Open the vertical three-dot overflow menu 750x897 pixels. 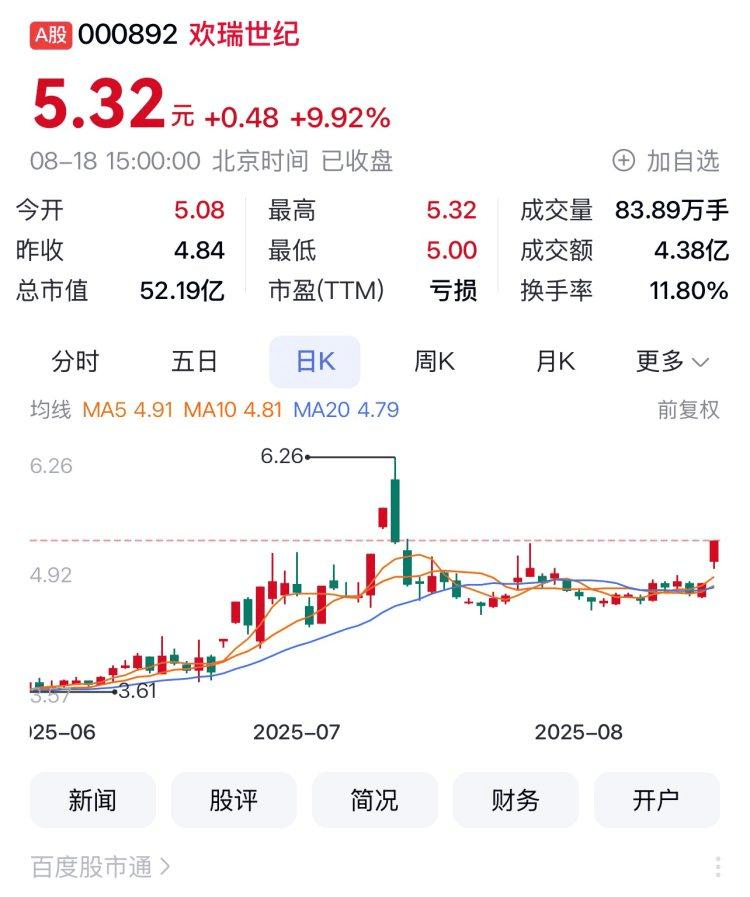pyautogui.click(x=718, y=867)
